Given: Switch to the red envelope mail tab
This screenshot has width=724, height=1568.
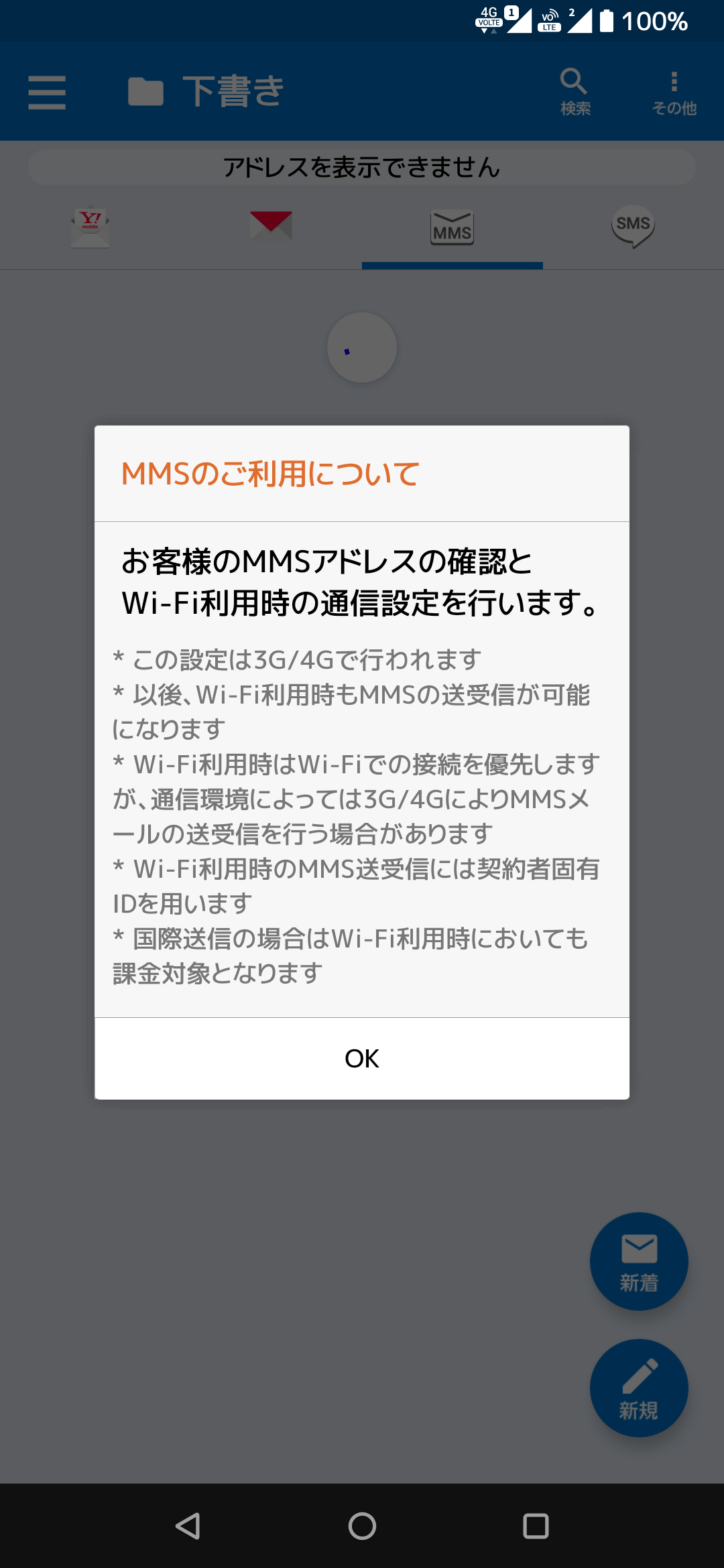Looking at the screenshot, I should point(271,226).
